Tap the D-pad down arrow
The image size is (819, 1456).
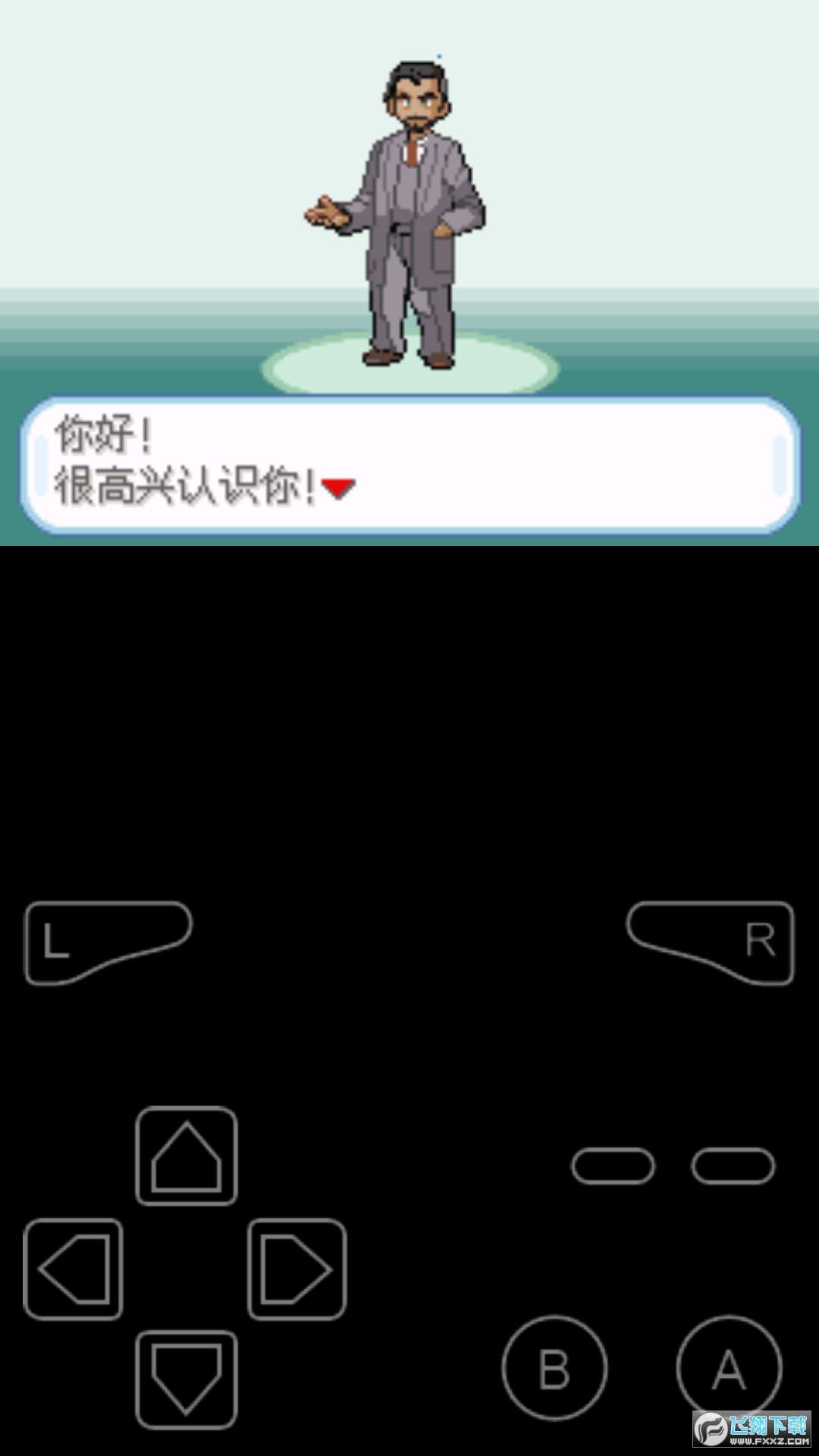(187, 1379)
